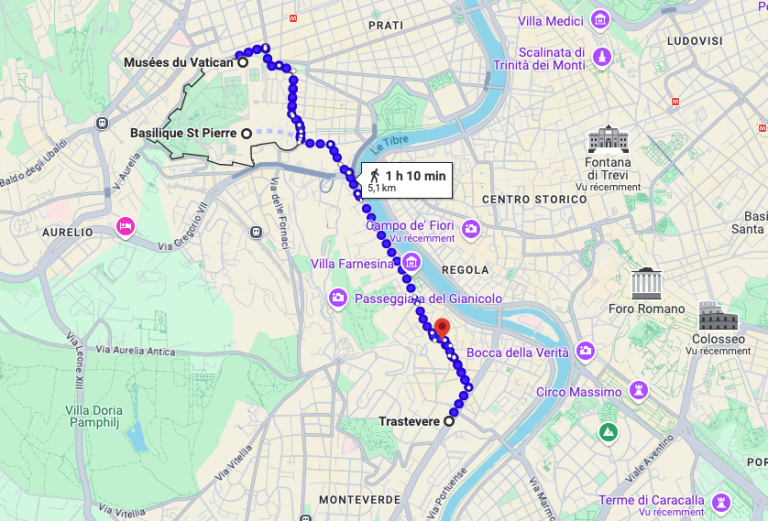Select the Basilique St Pierre waypoint
The image size is (768, 521).
click(246, 132)
